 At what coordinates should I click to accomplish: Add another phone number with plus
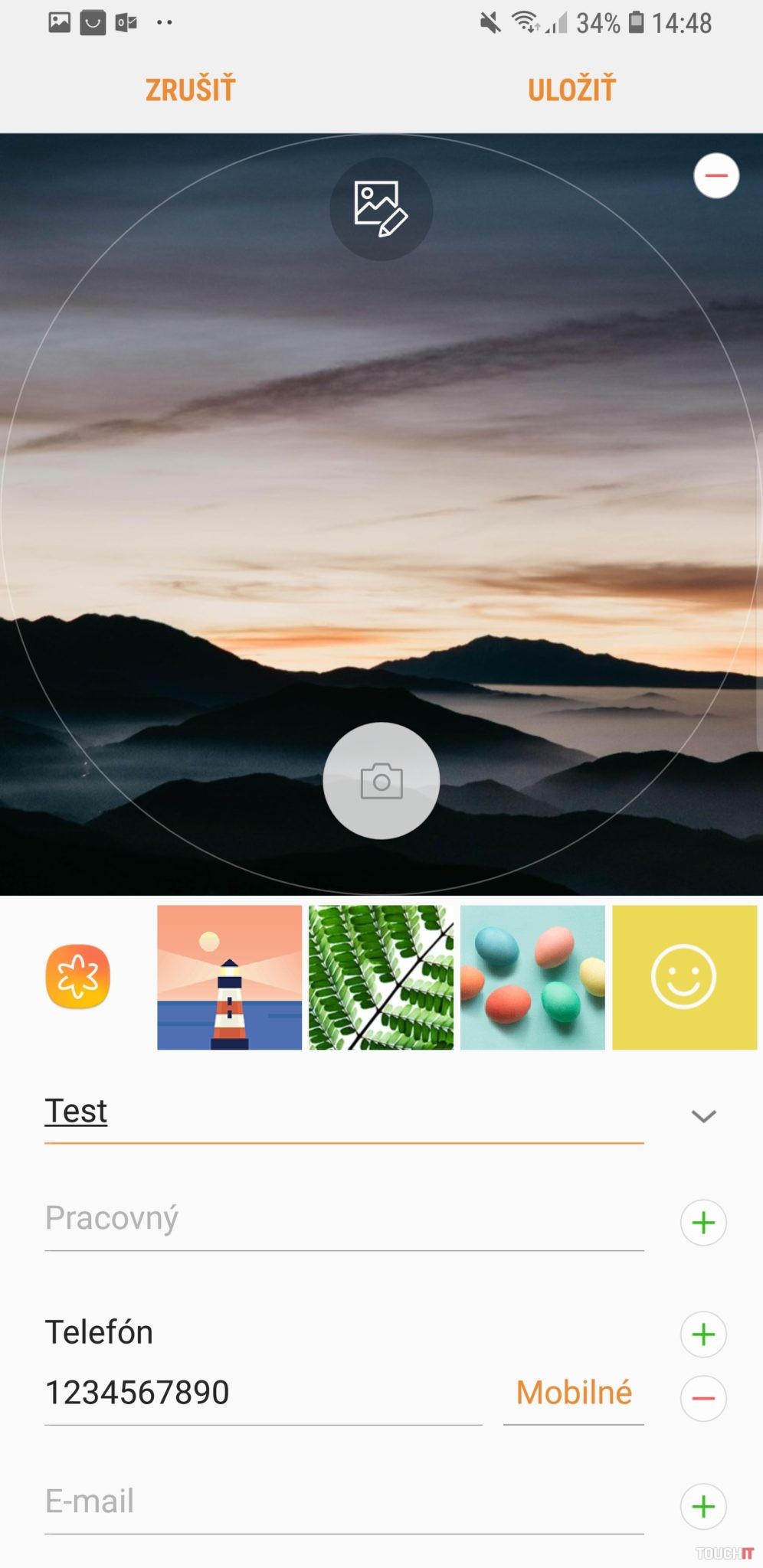(703, 1334)
